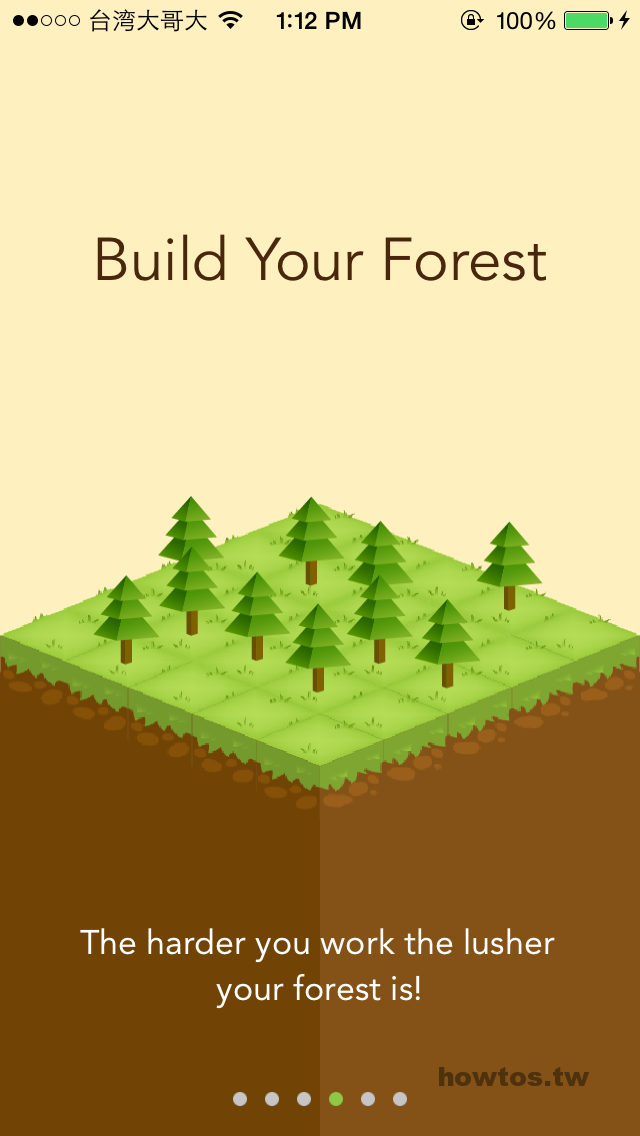Tap the highlighted green page dot
The width and height of the screenshot is (640, 1136).
coord(336,1099)
